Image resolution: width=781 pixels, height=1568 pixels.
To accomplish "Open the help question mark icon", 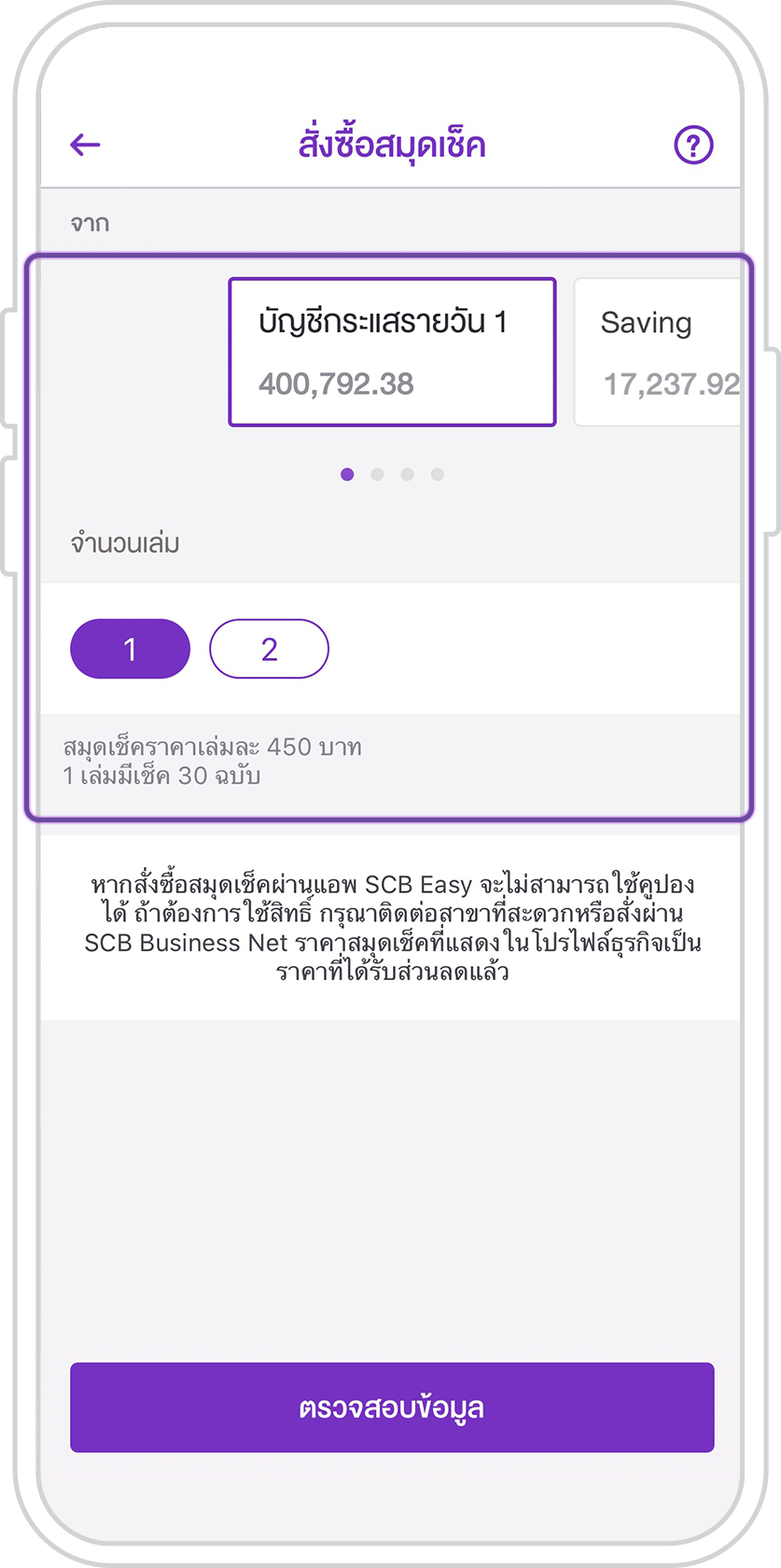I will pos(693,145).
